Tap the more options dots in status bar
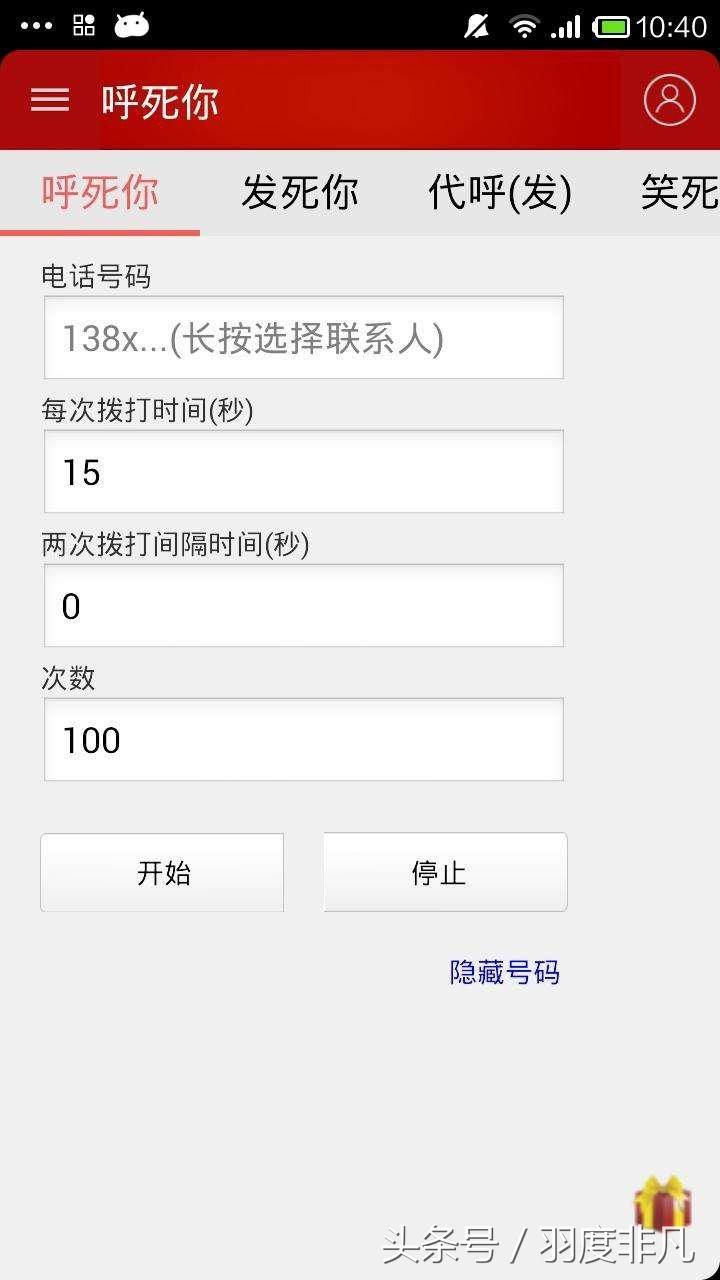This screenshot has width=720, height=1280. (x=35, y=25)
